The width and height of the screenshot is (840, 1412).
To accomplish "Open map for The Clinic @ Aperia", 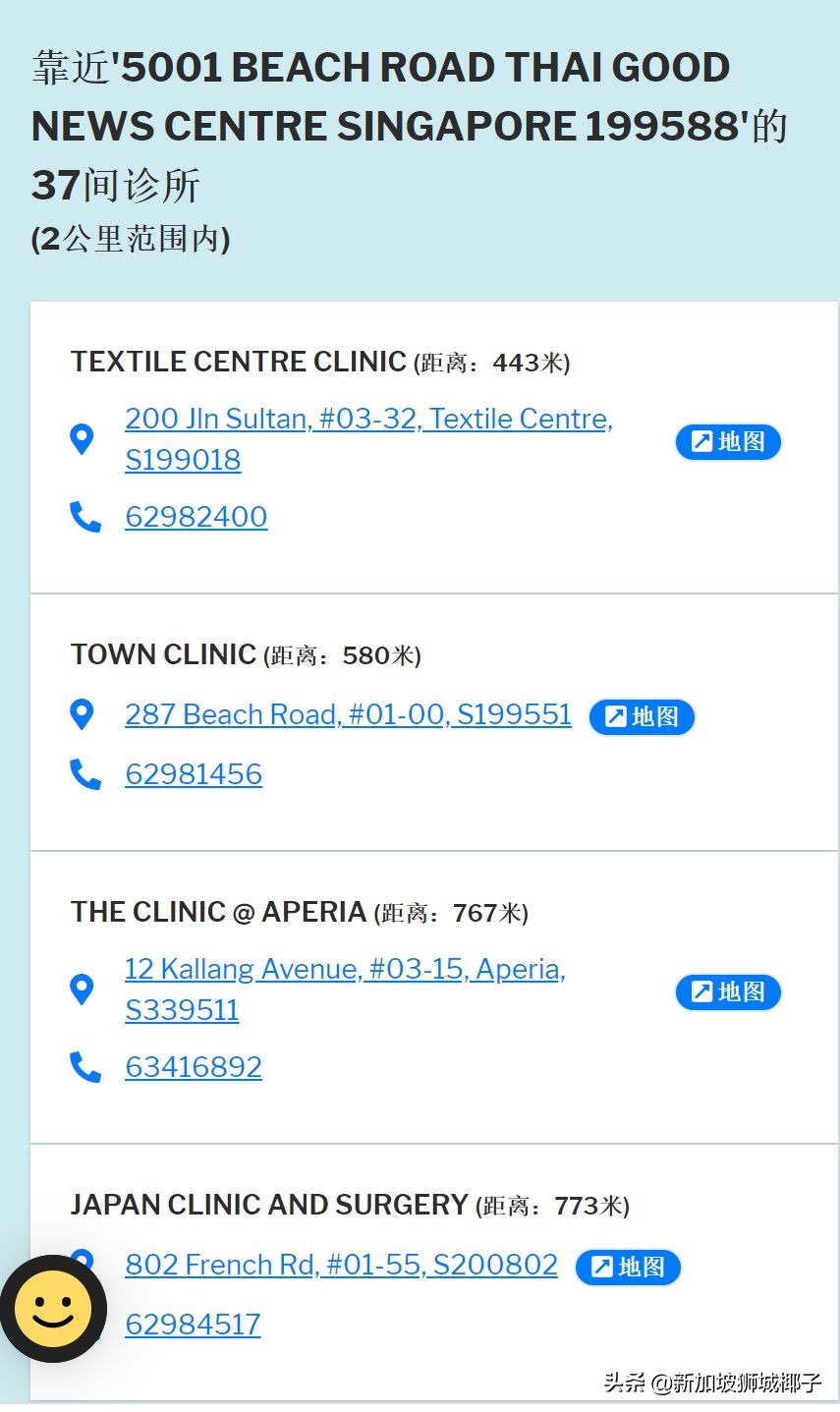I will 728,992.
